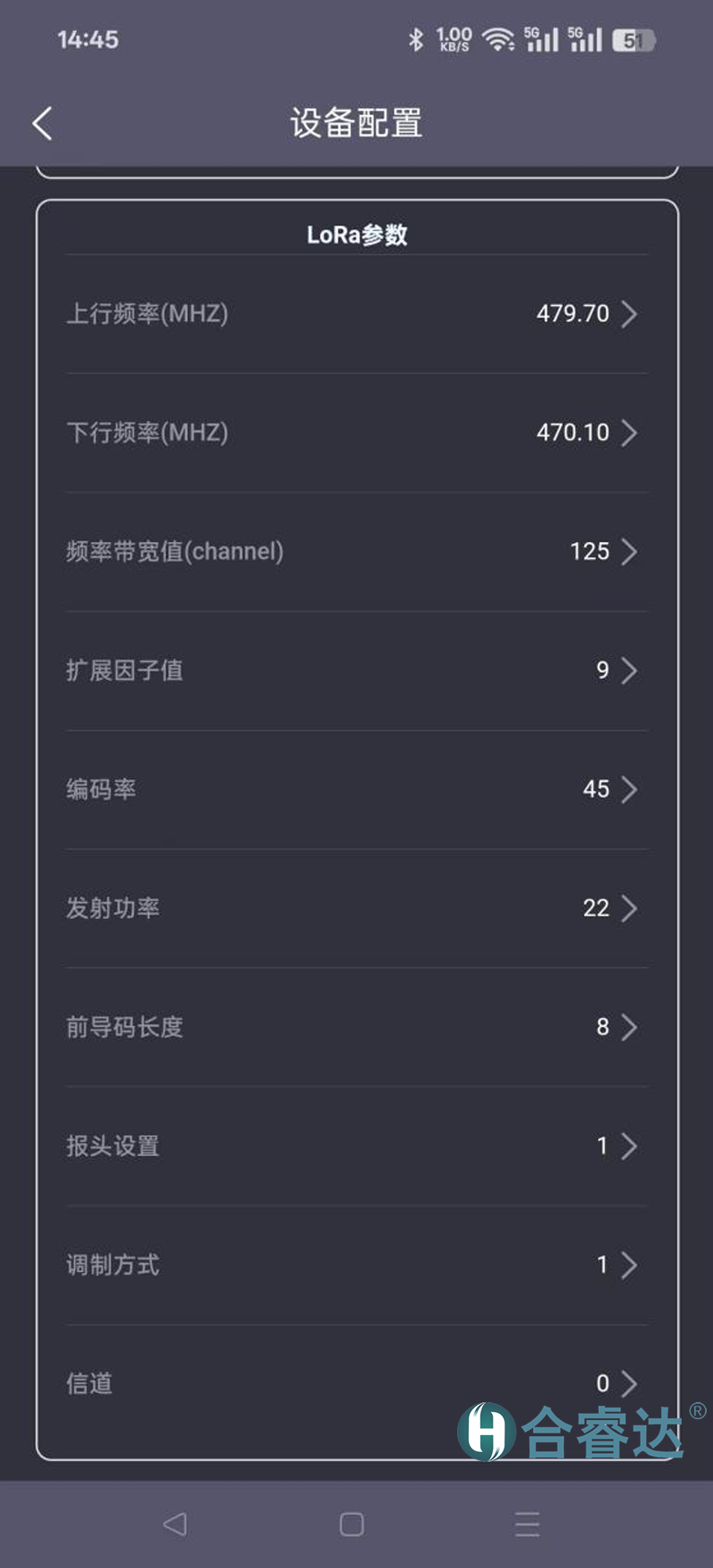Screen dimensions: 713x1568
Task: Tap the Bluetooth status icon
Action: pyautogui.click(x=414, y=40)
